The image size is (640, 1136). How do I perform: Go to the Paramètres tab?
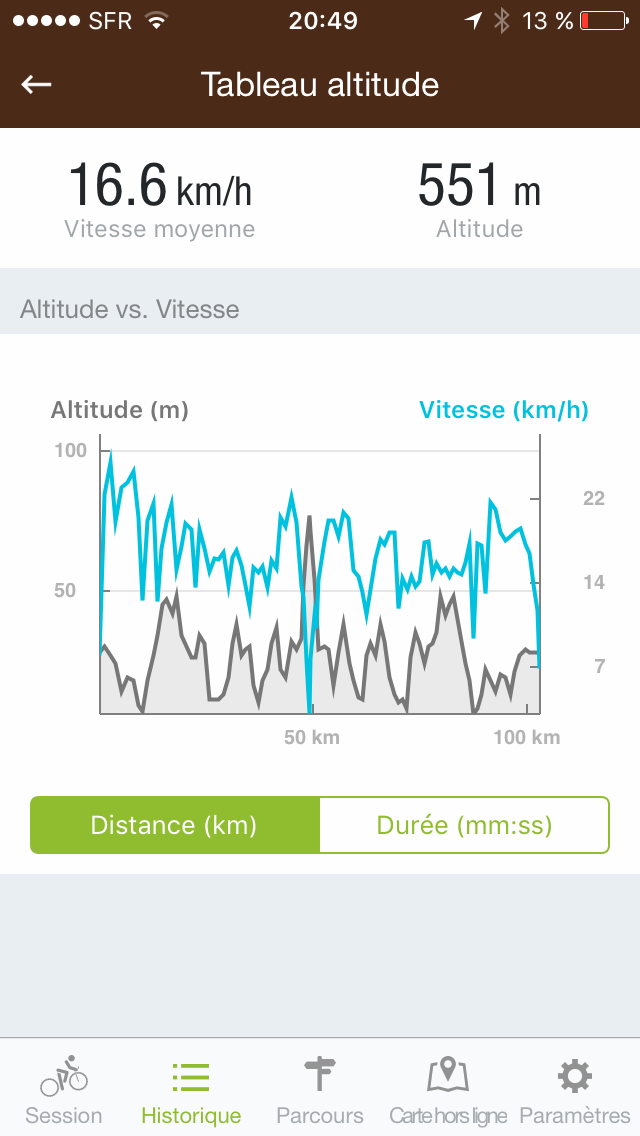(575, 1087)
